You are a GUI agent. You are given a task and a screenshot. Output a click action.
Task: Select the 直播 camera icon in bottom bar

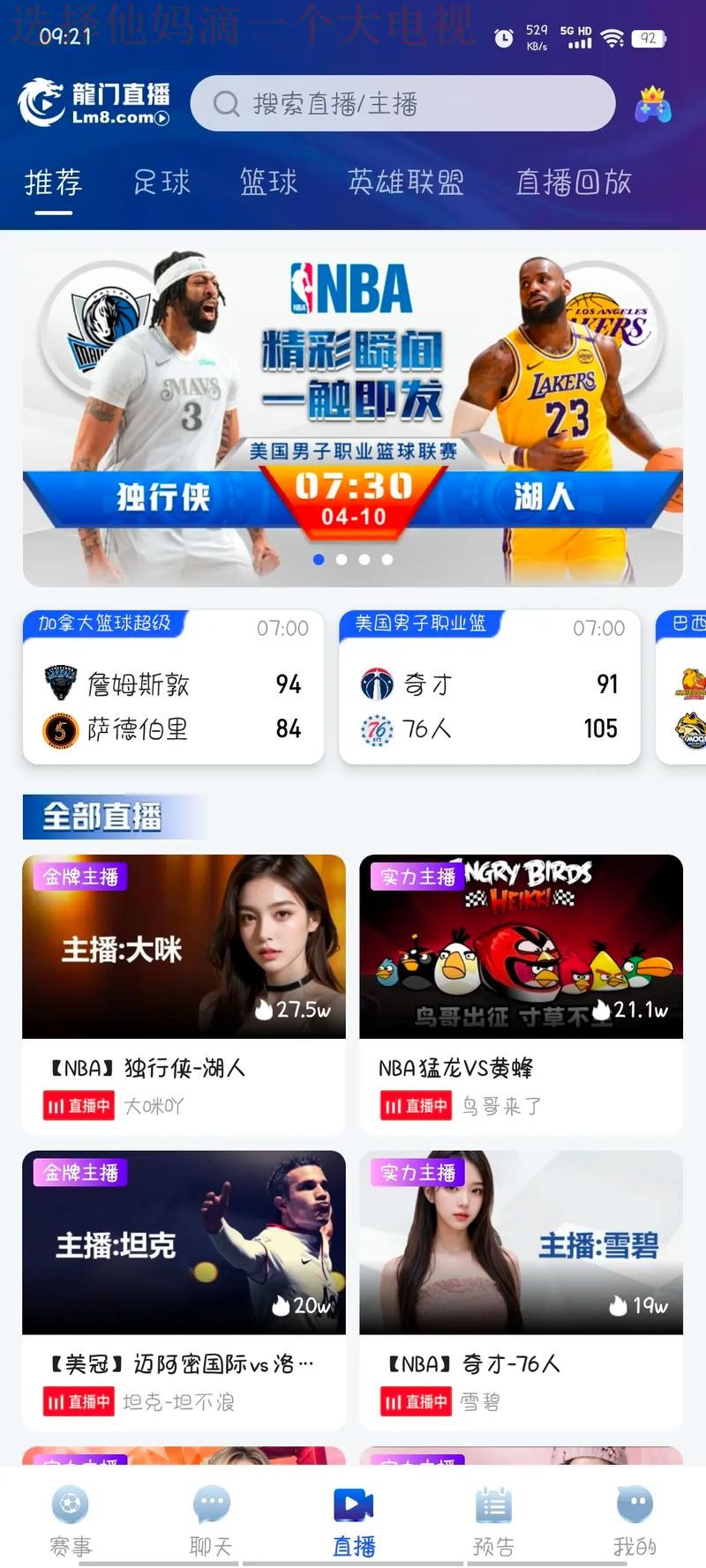353,1504
